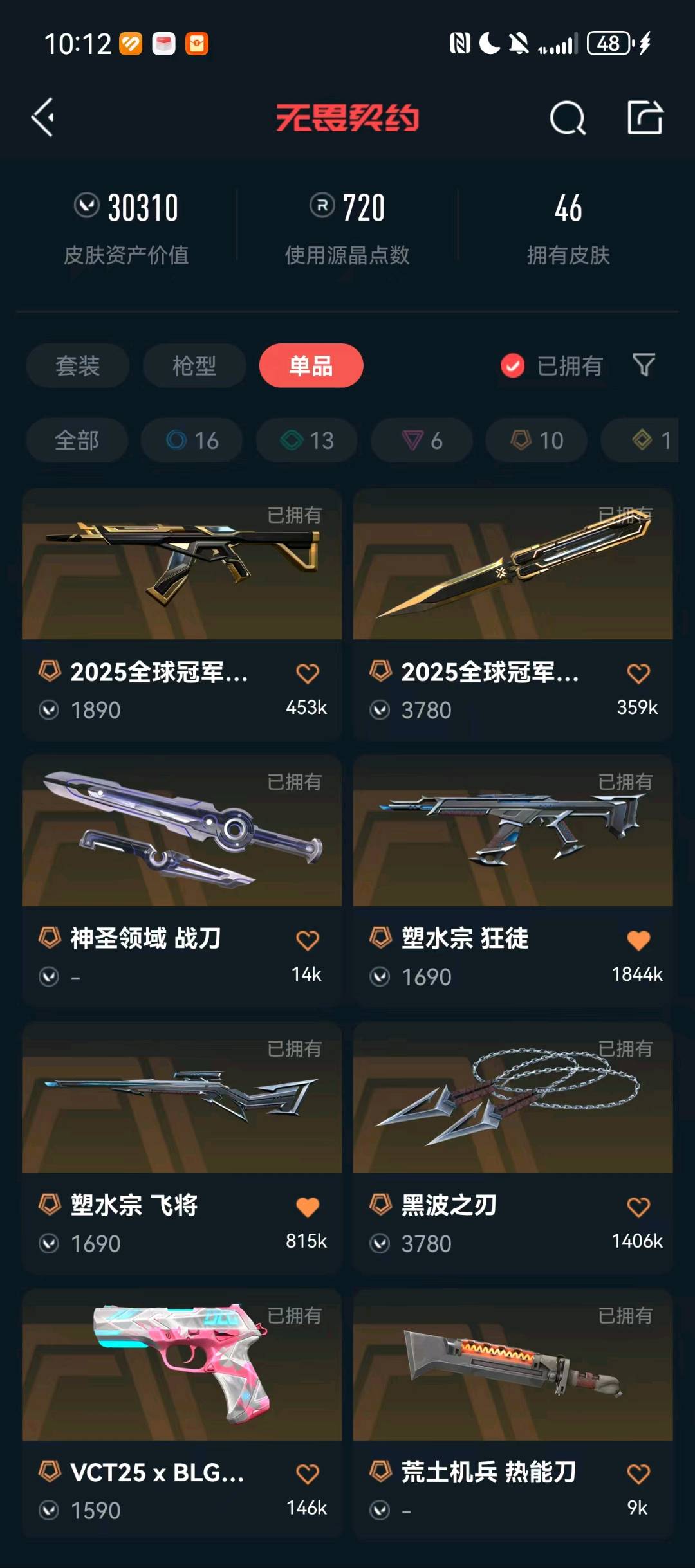Screen dimensions: 695x1568
Task: Filter by the purple tier chip 6
Action: pos(422,441)
